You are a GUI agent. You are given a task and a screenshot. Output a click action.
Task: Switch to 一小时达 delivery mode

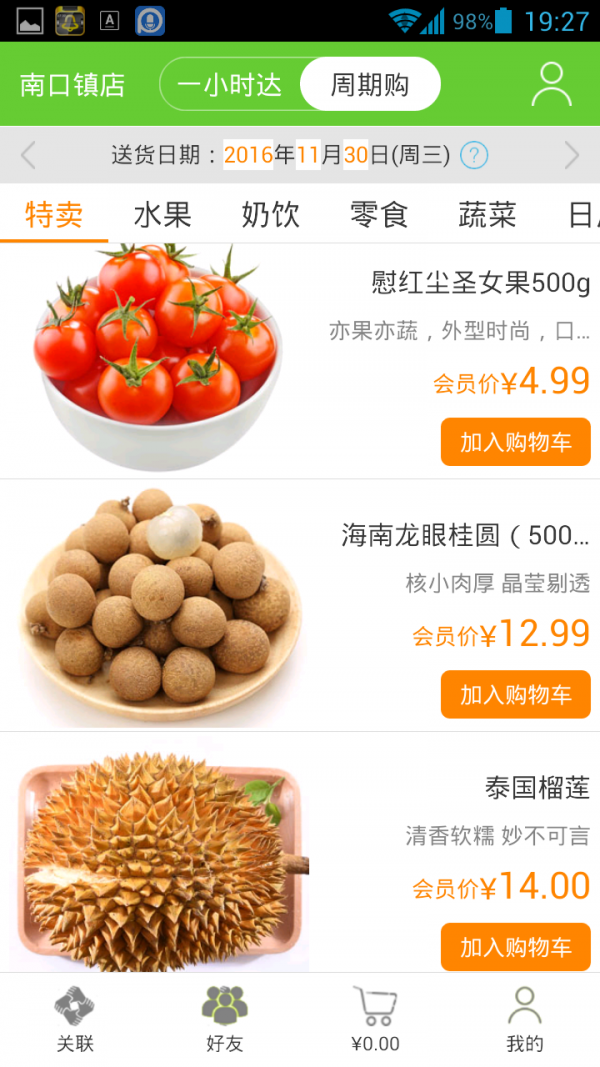pos(230,85)
